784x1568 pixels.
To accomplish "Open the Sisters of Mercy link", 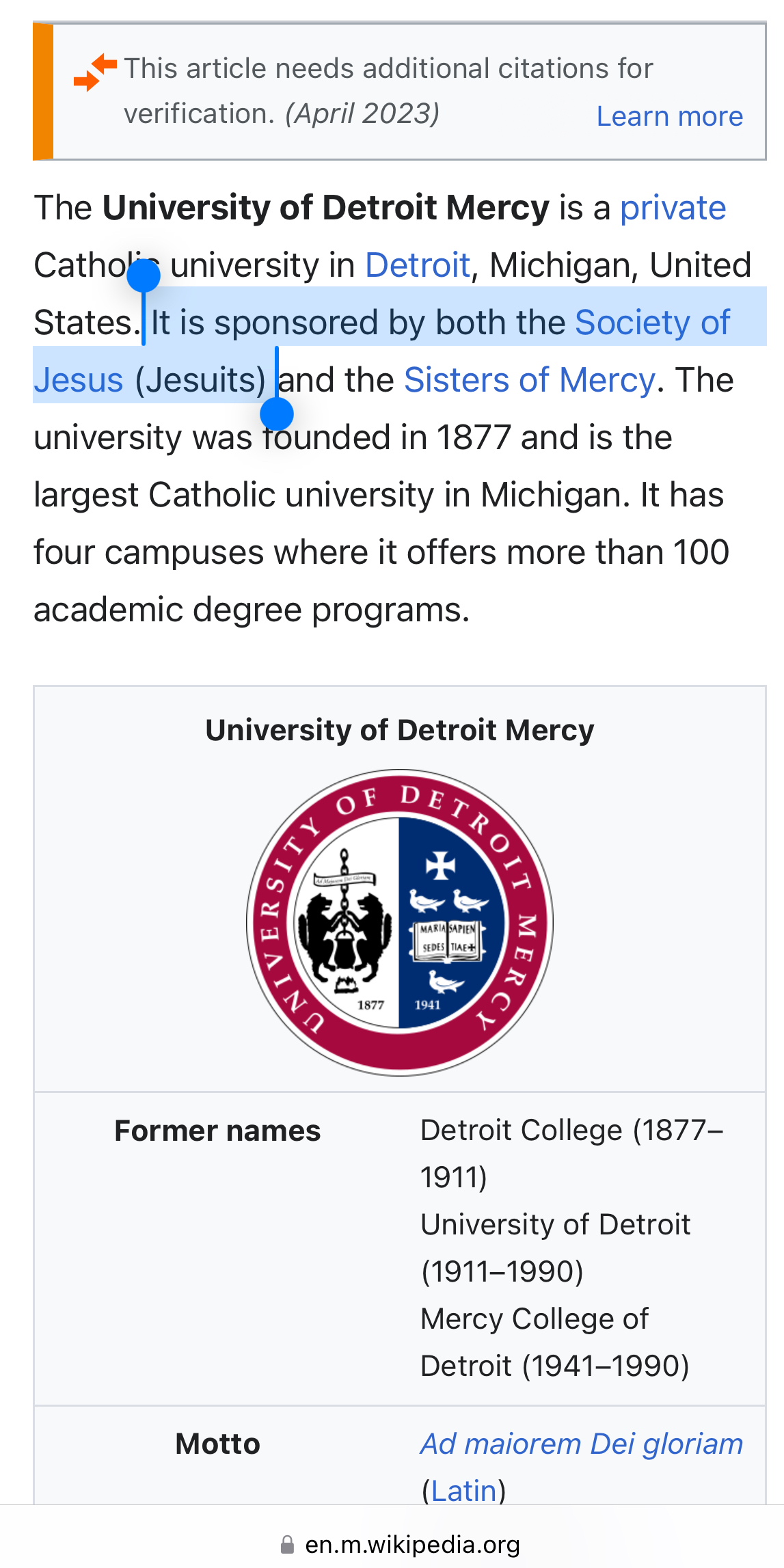I will click(530, 380).
